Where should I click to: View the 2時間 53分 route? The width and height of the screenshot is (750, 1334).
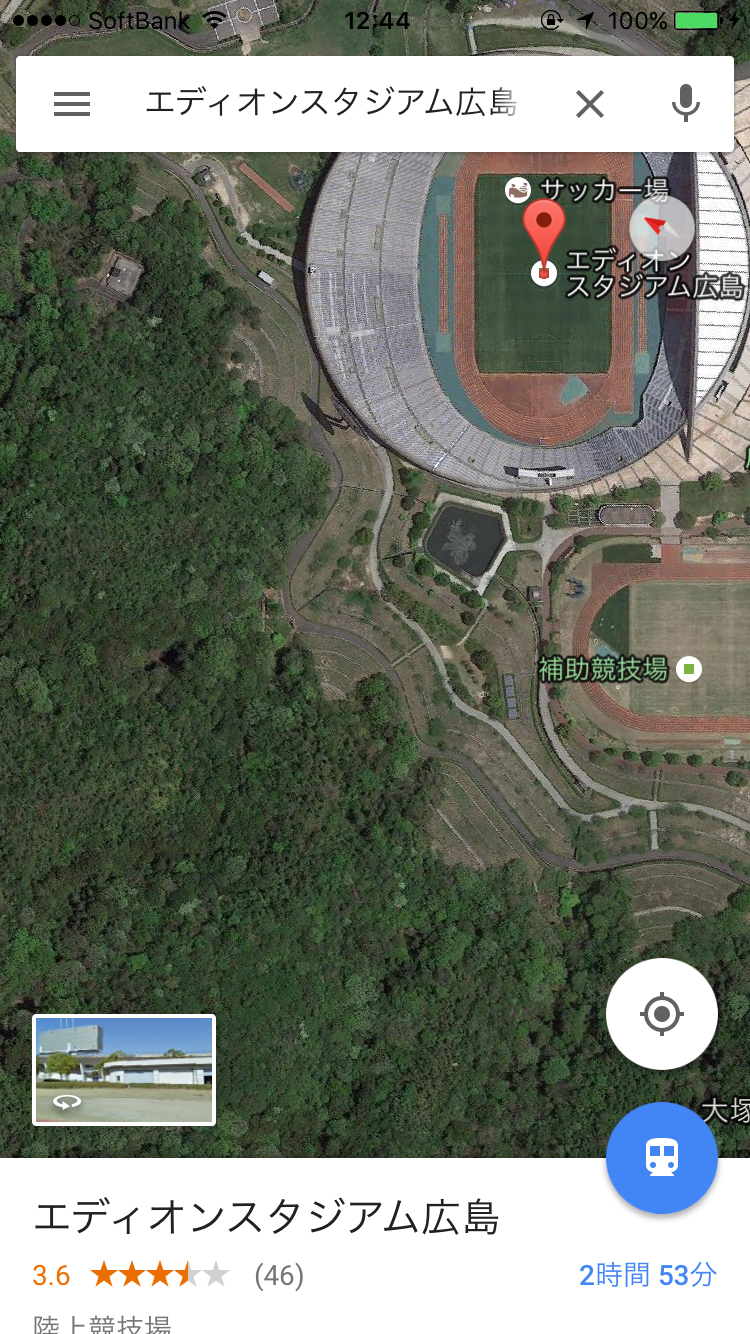(647, 1275)
